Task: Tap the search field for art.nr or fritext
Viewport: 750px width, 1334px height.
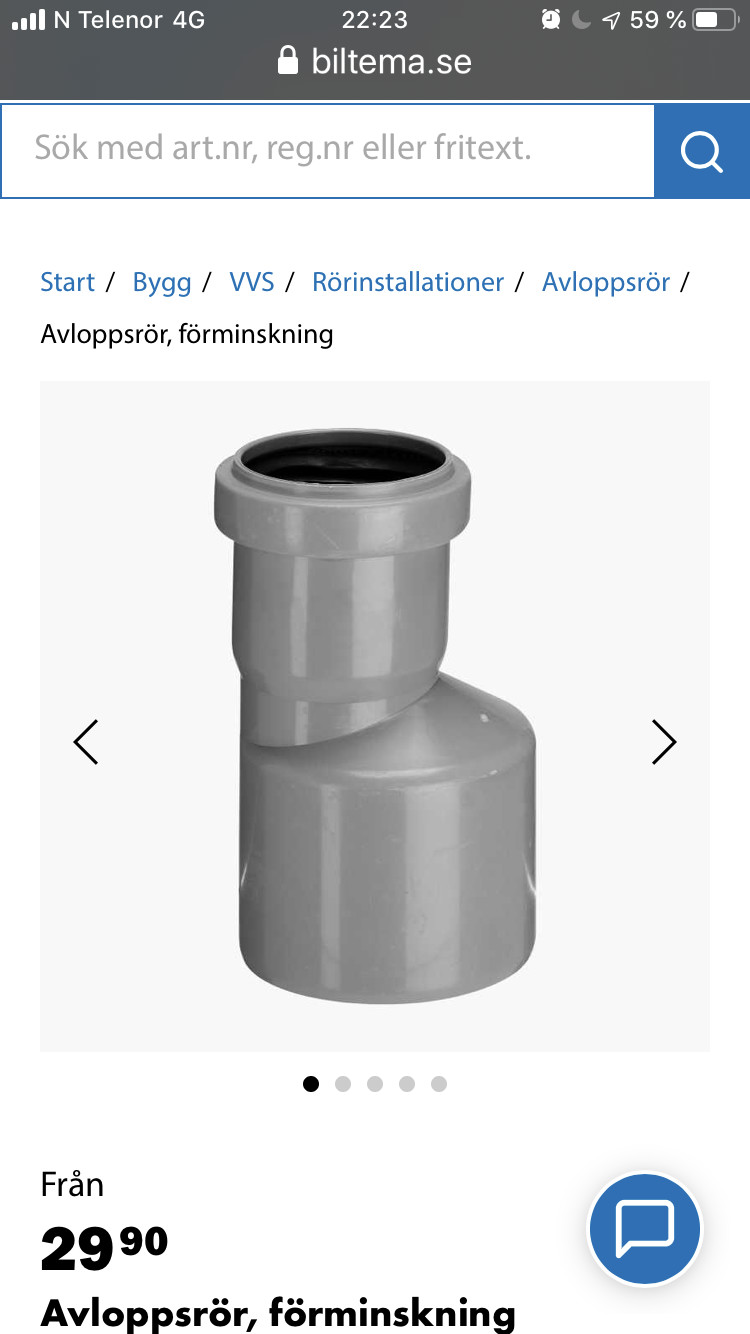Action: coord(328,150)
